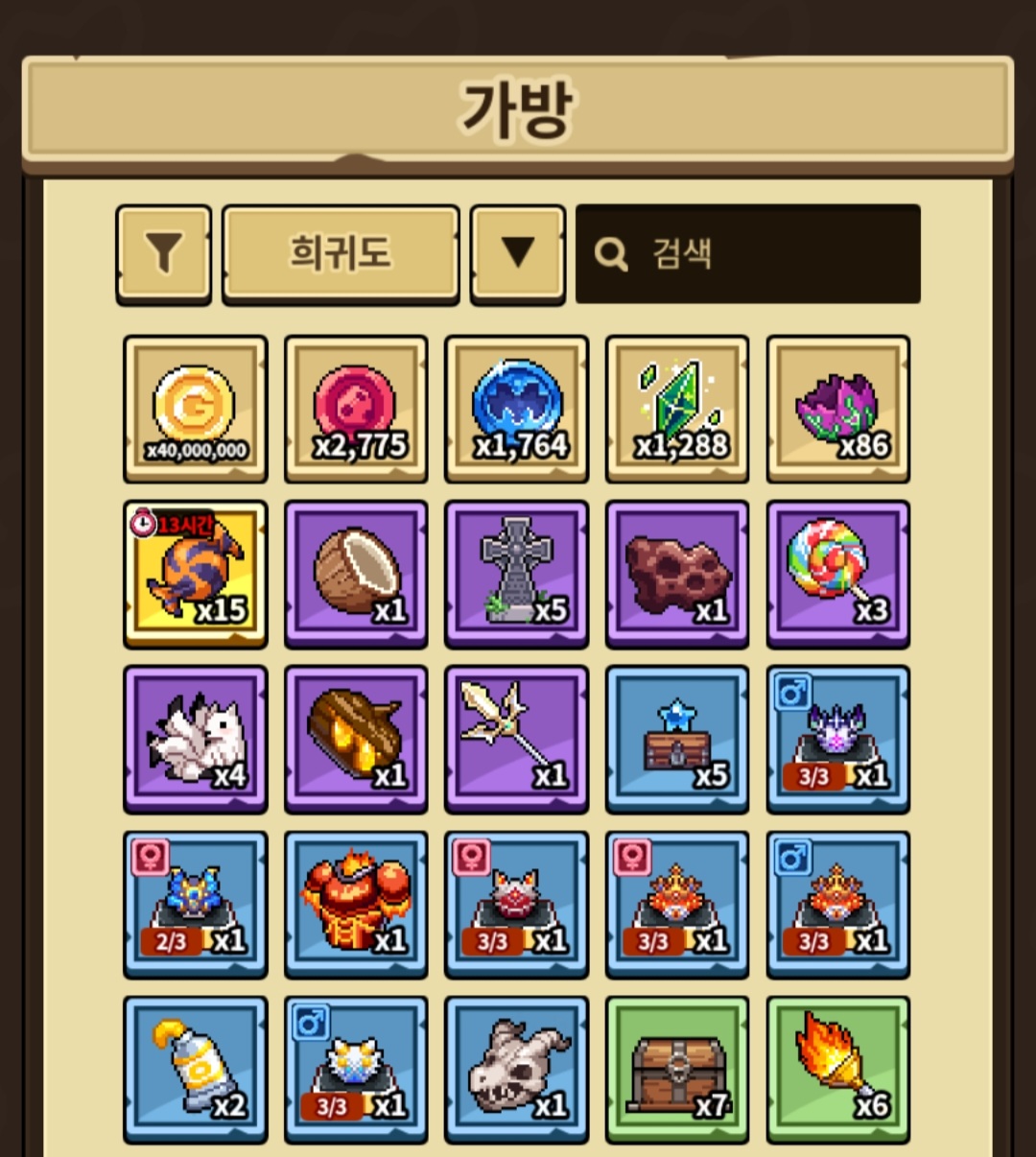The width and height of the screenshot is (1036, 1157).
Task: Open the 희귀도 sort option
Action: (x=341, y=254)
